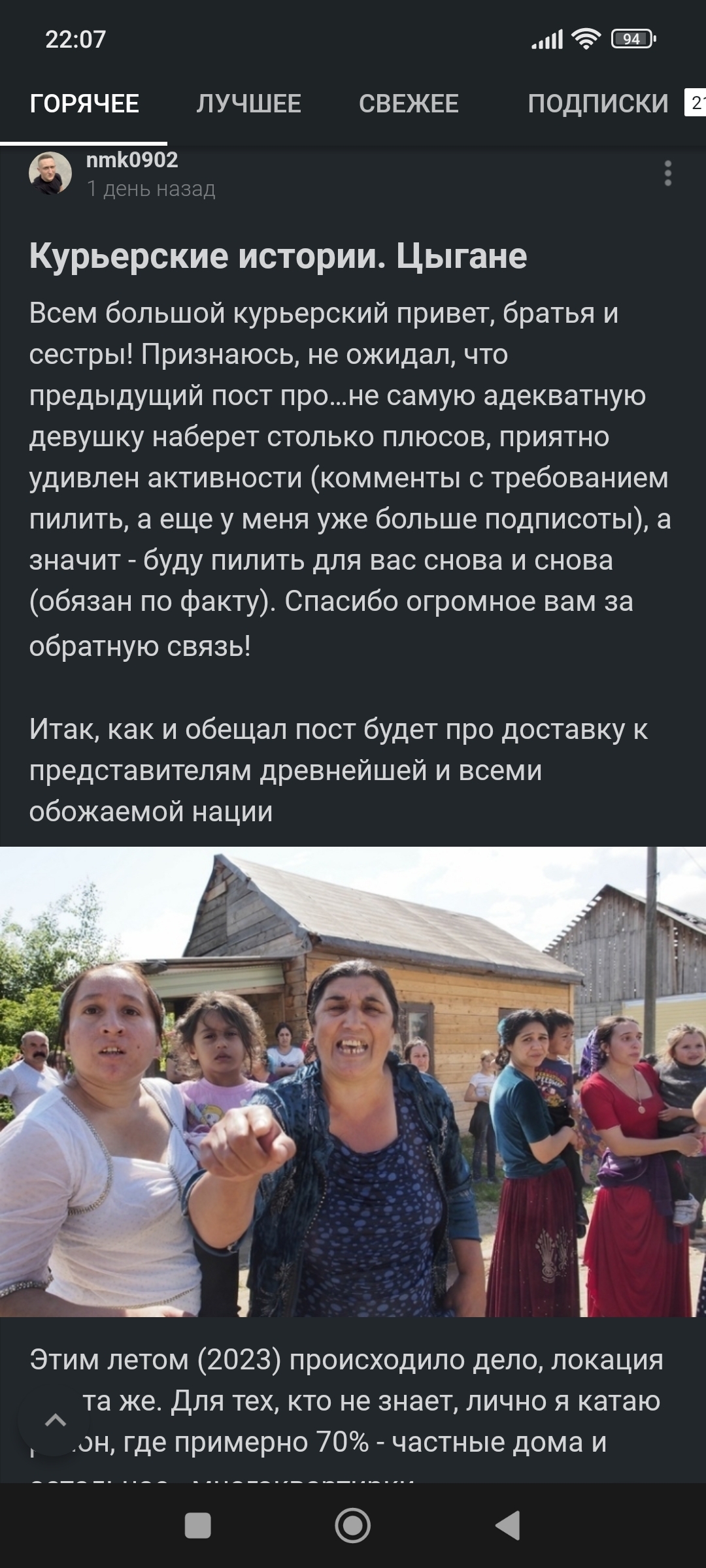Screen dimensions: 706x1568
Task: Select the Горячее tab
Action: point(84,104)
